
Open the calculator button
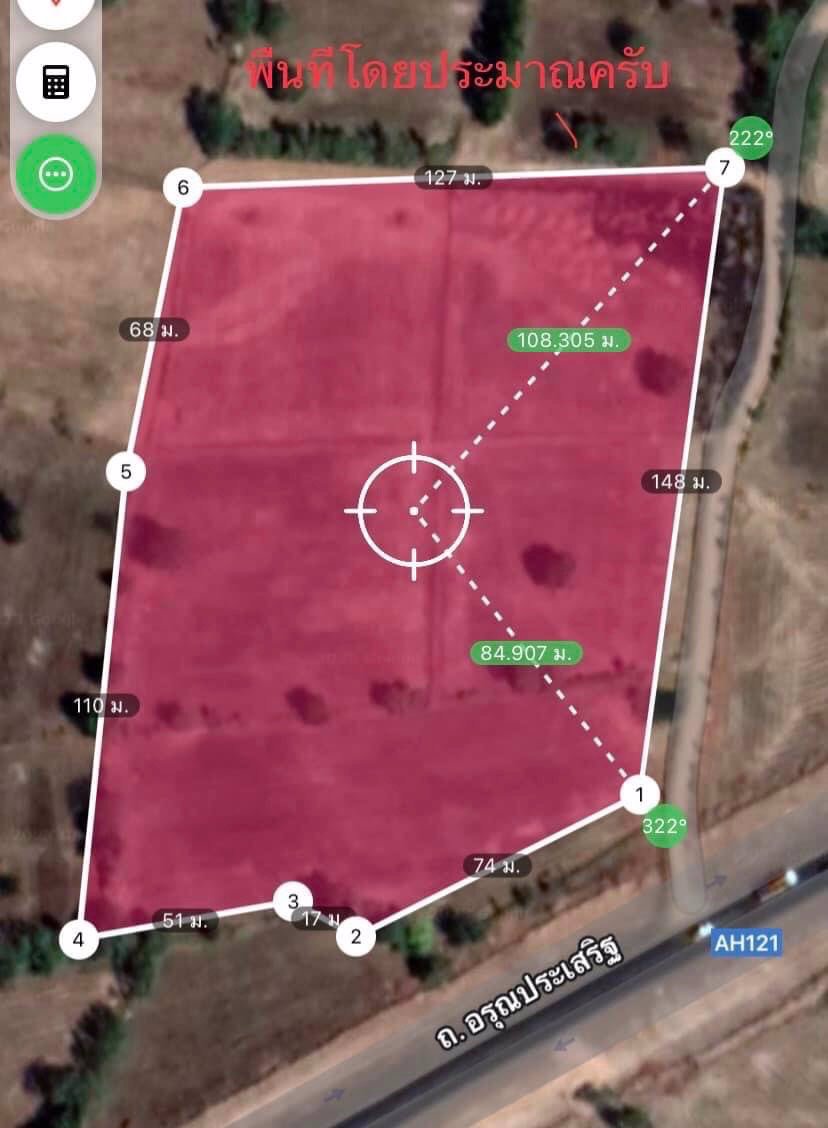(x=56, y=82)
